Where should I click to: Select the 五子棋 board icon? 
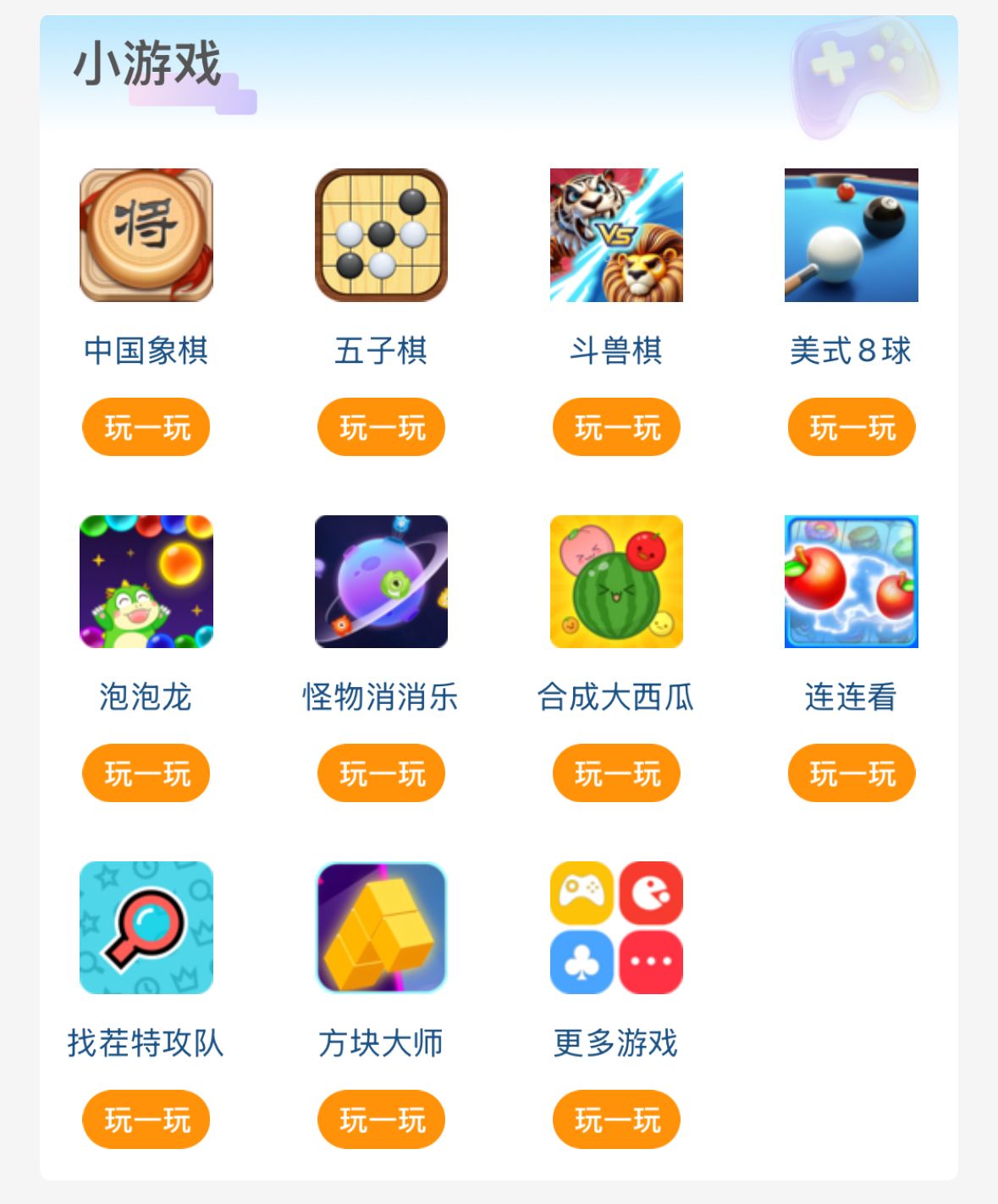[381, 234]
